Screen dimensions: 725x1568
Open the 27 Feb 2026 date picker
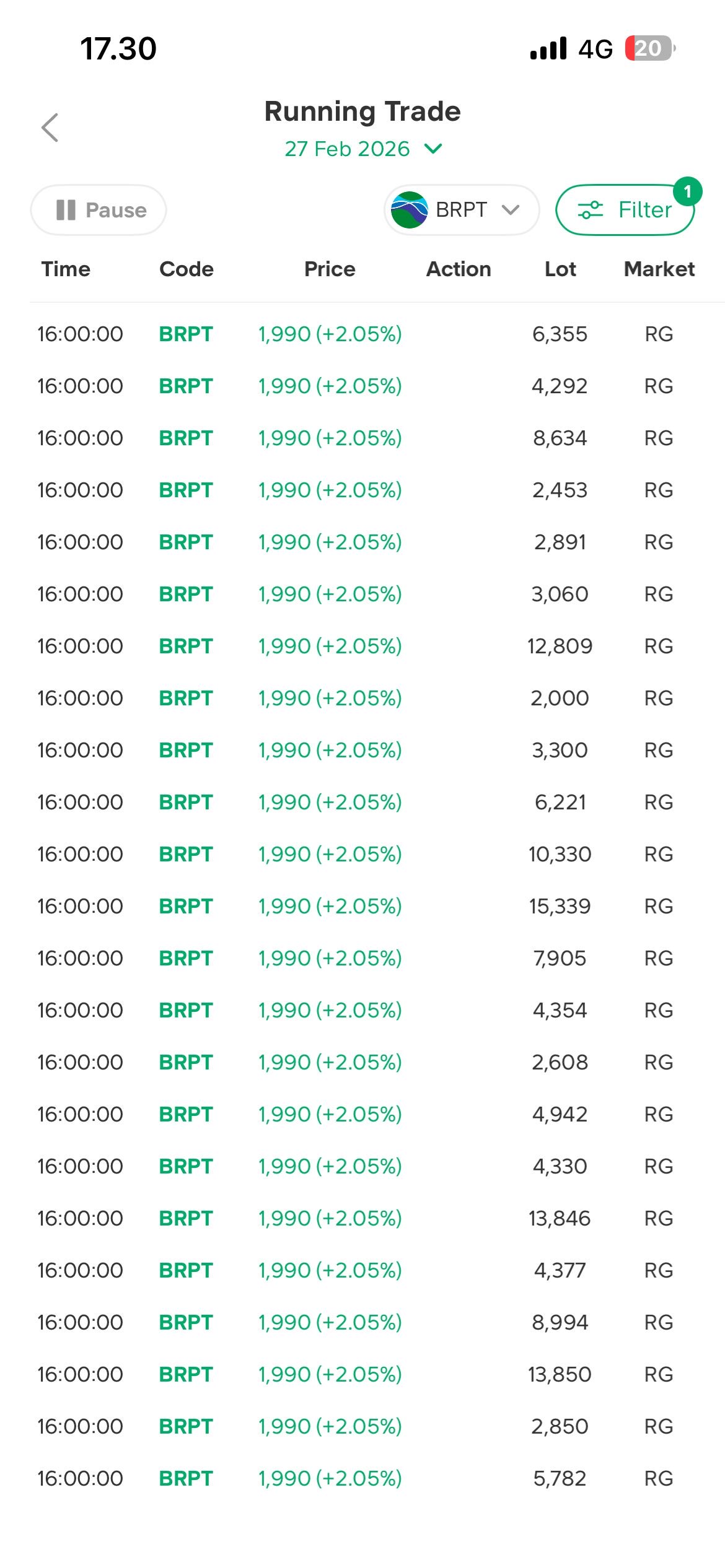pyautogui.click(x=362, y=149)
